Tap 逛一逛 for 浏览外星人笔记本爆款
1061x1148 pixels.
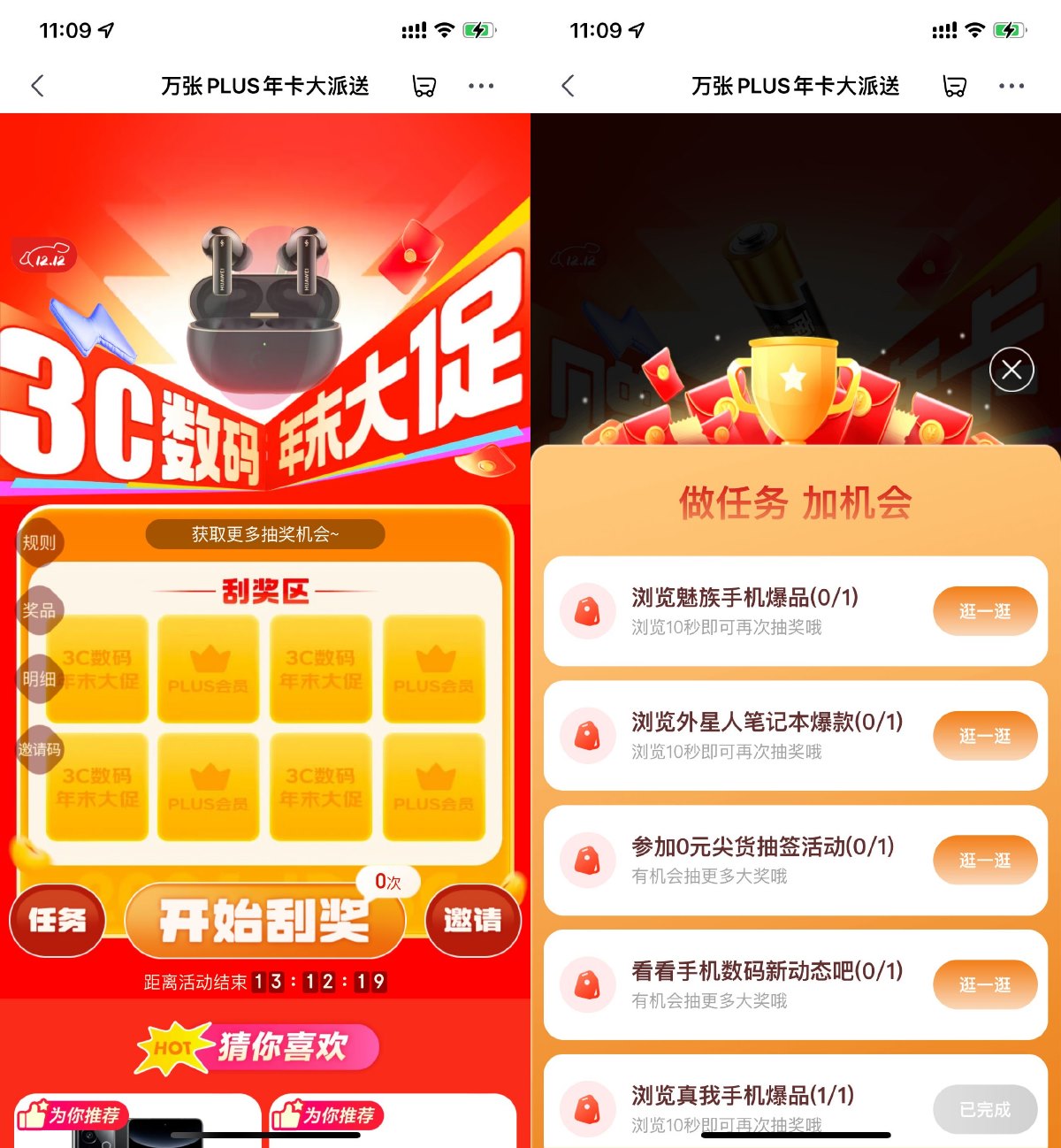coord(985,736)
